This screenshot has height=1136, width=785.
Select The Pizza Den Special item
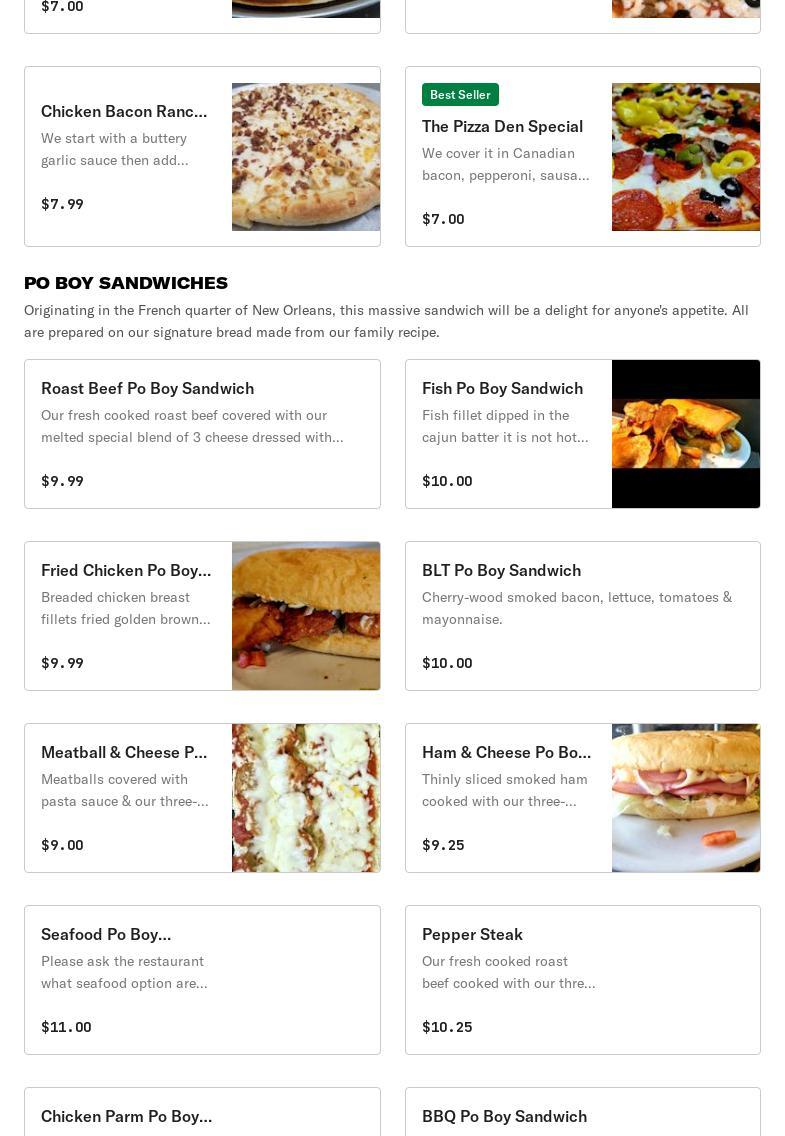click(x=582, y=157)
